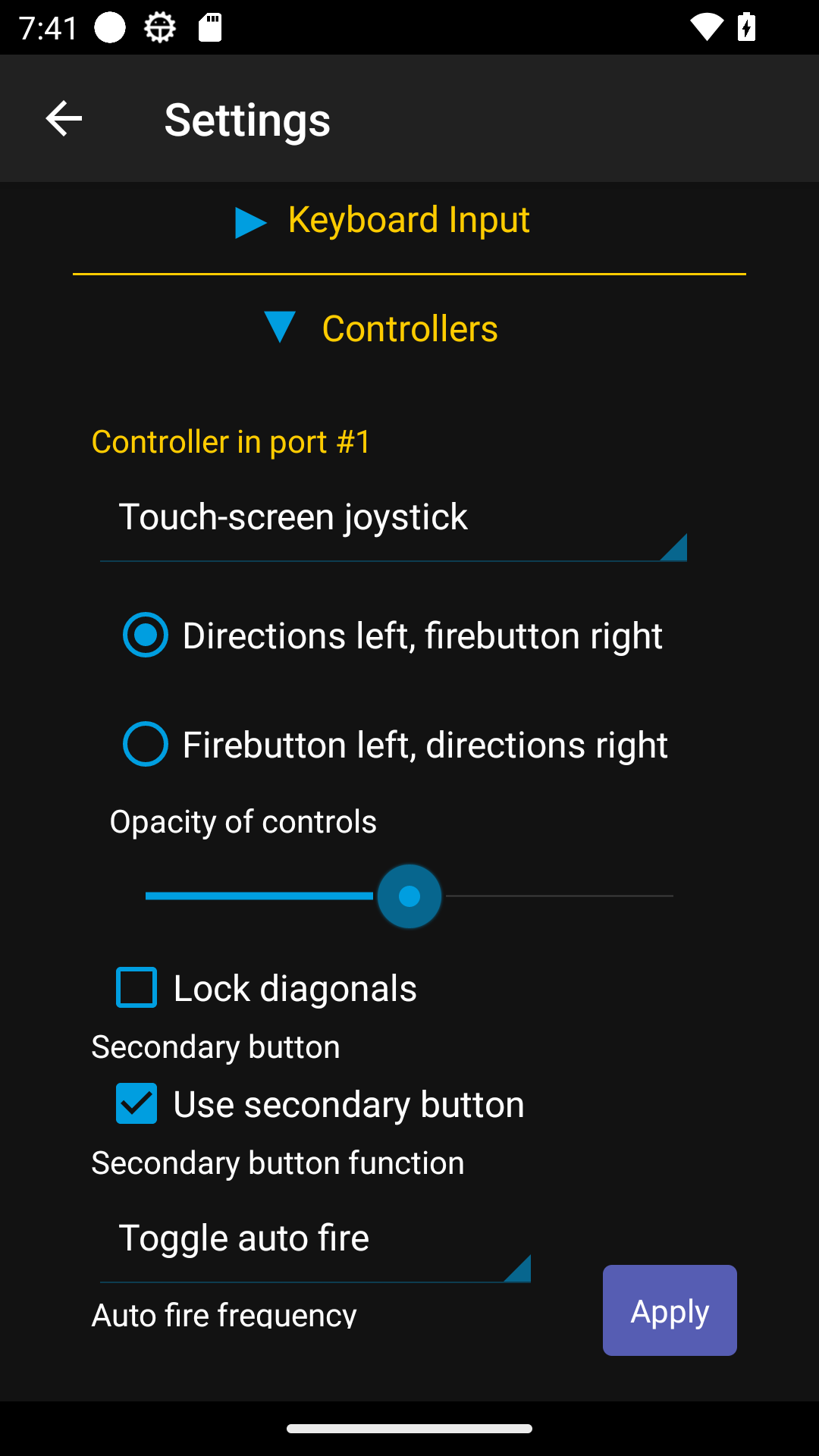Select Directions left, firebutton right

[146, 635]
